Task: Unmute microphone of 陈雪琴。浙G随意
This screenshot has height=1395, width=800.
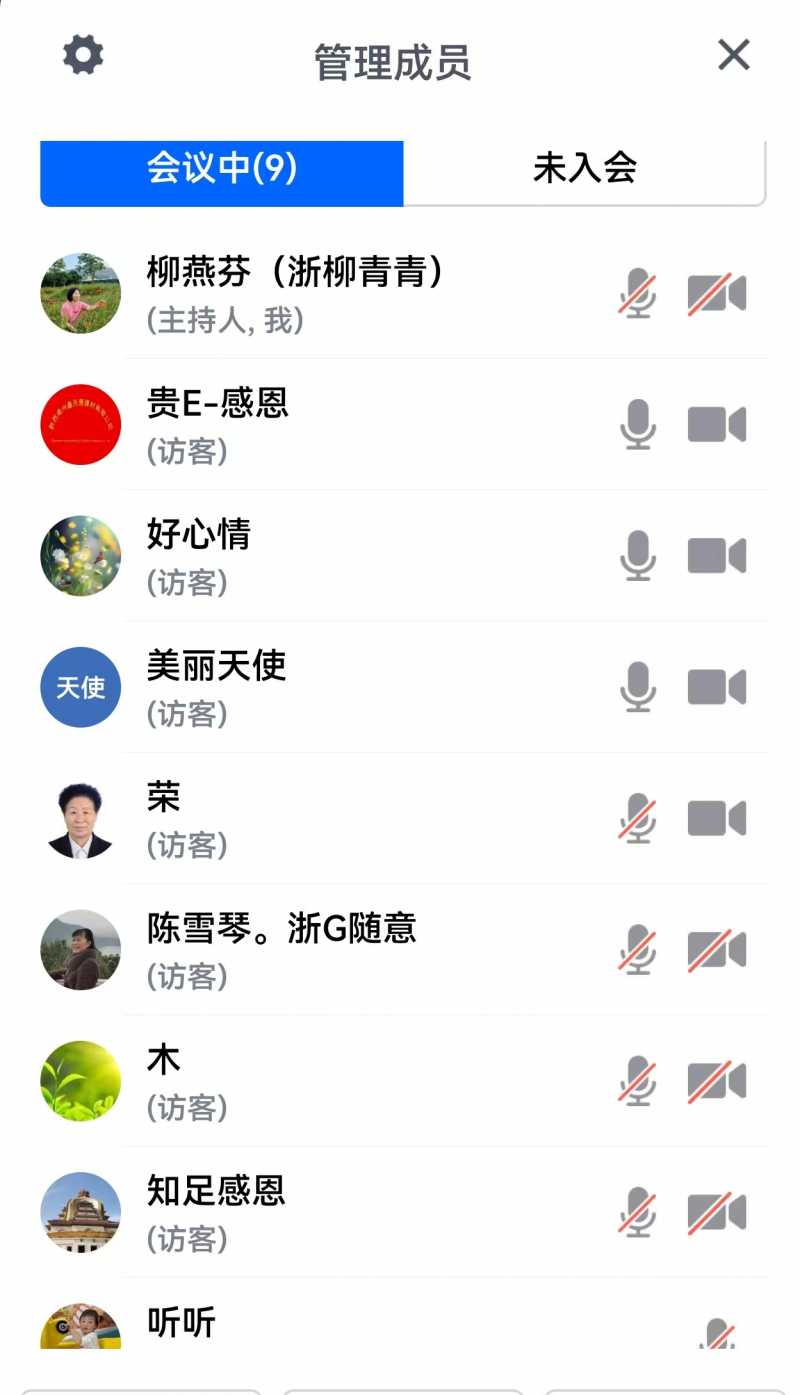Action: (637, 949)
